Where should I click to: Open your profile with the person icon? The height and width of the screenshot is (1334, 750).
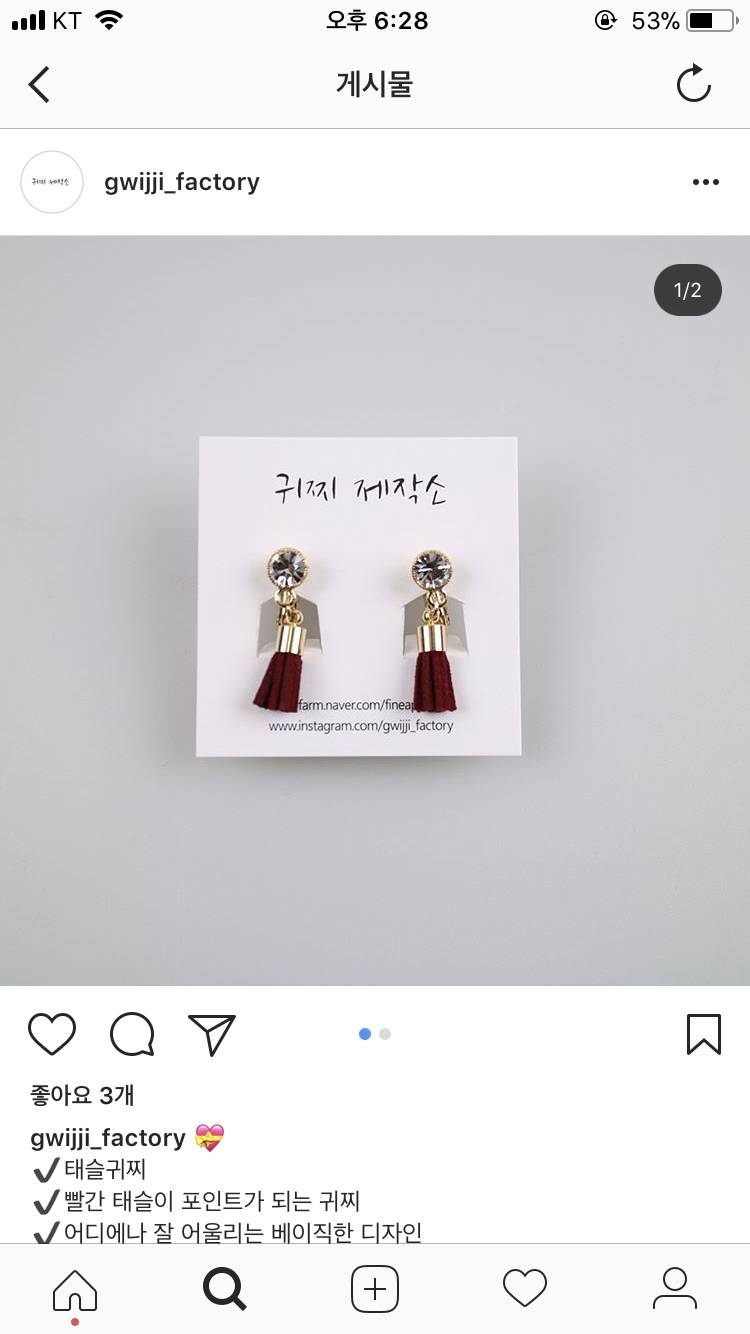pos(675,1289)
